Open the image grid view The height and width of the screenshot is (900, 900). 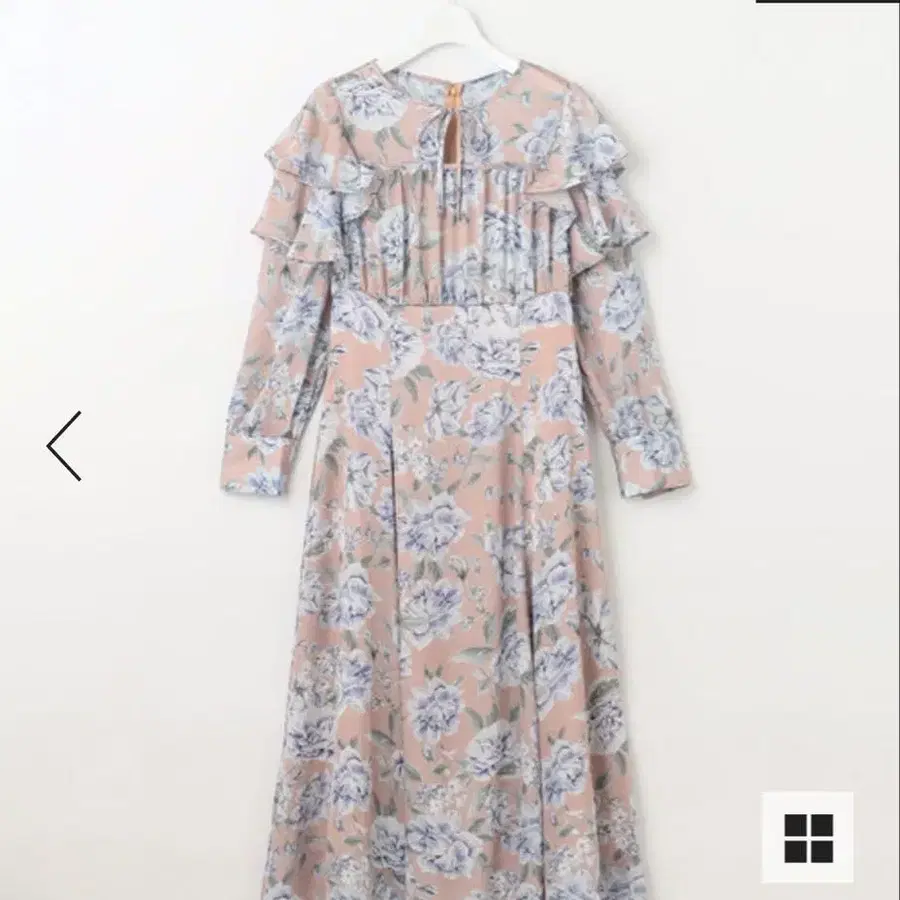click(x=808, y=838)
